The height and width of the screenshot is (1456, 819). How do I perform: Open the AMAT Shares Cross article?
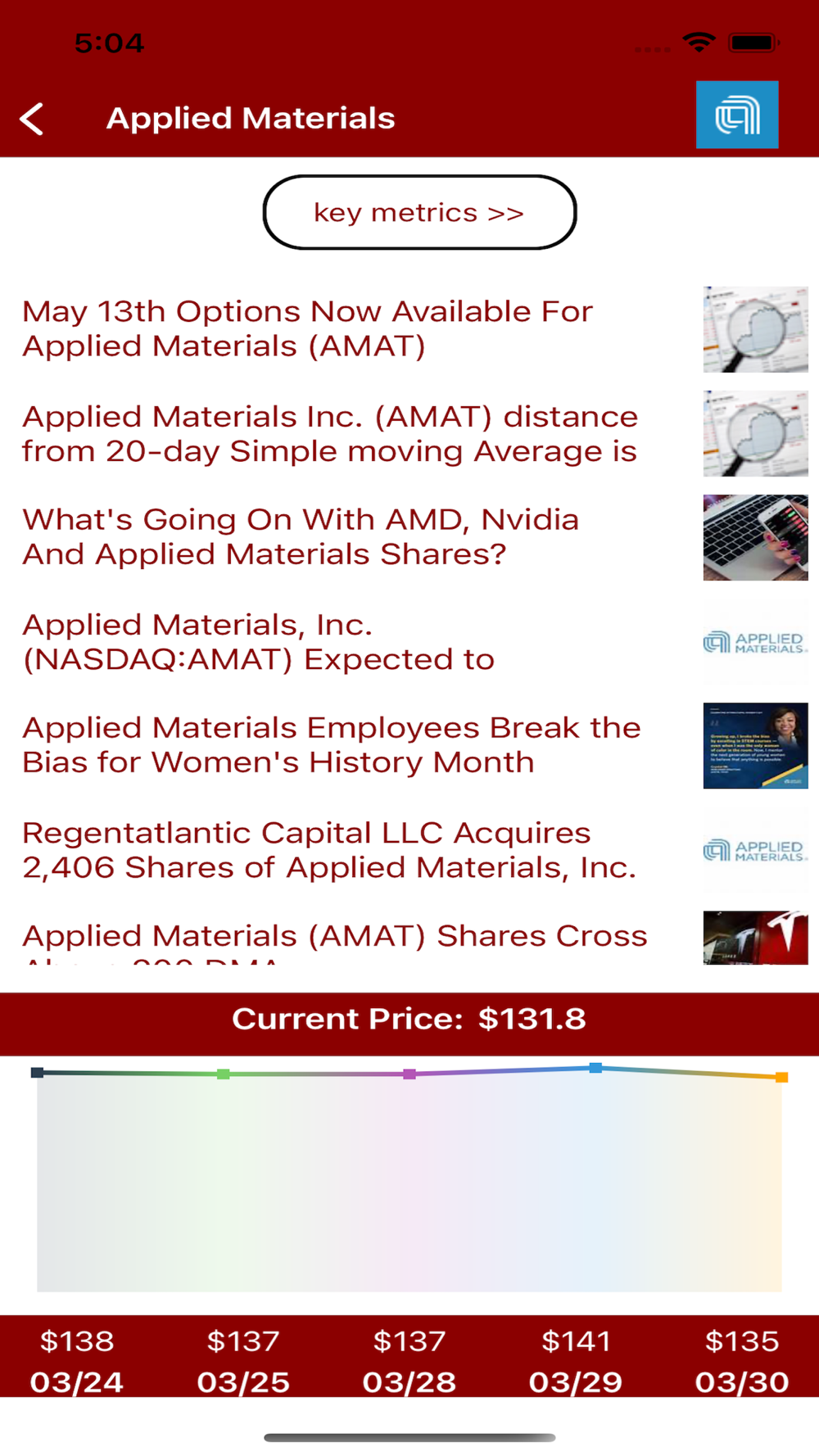point(334,938)
